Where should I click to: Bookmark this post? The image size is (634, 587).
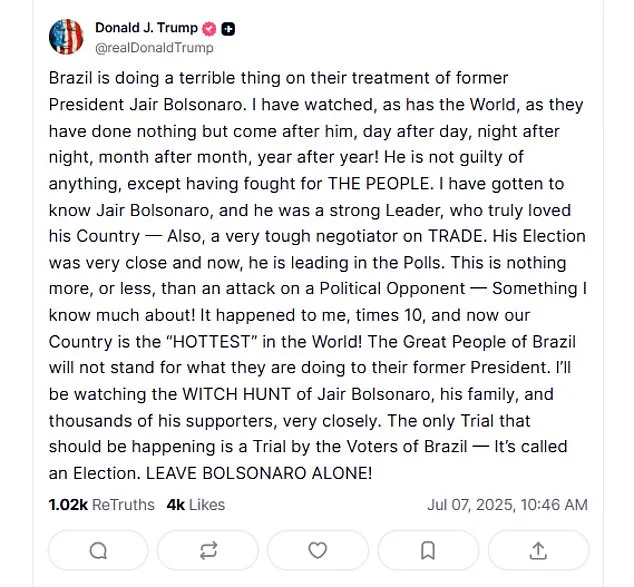427,550
